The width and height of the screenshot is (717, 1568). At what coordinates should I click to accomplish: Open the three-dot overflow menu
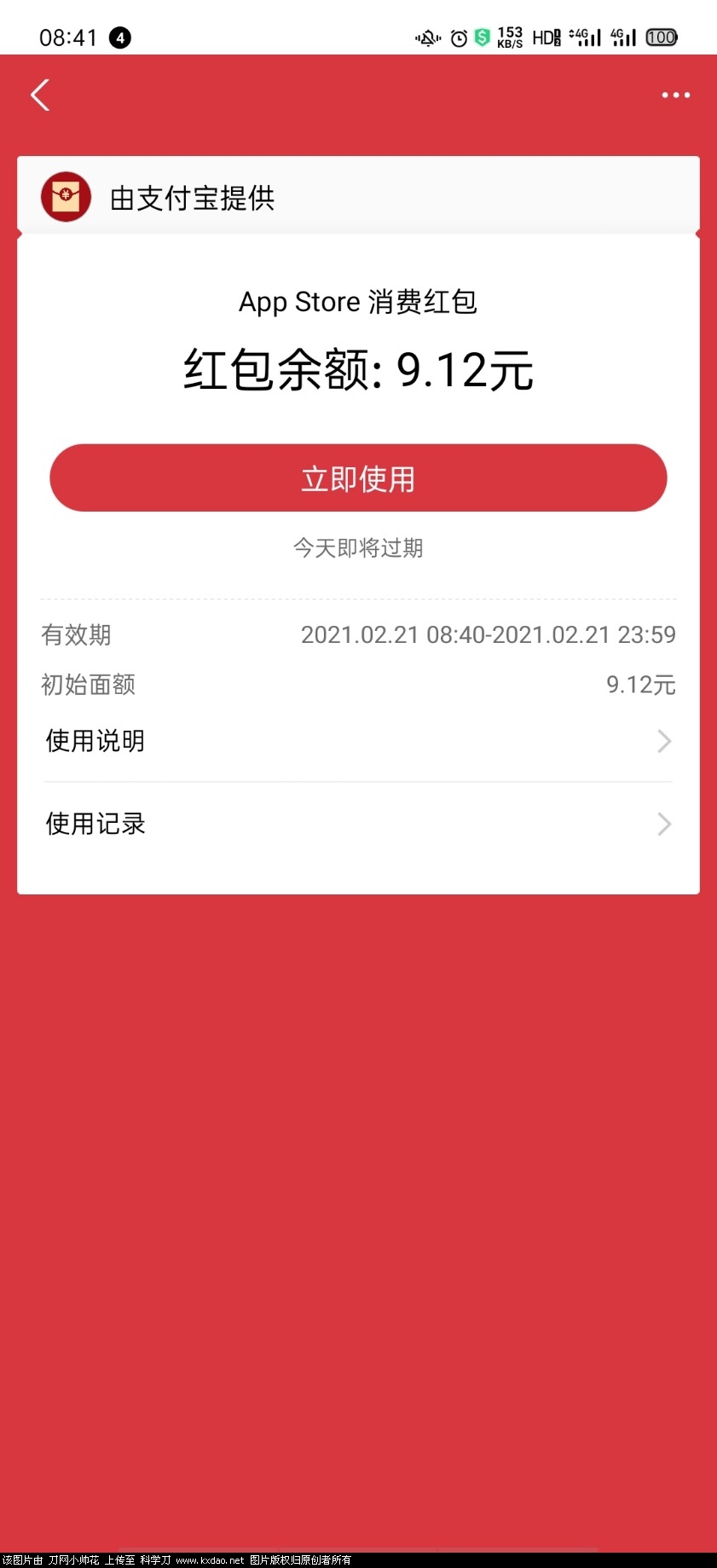pyautogui.click(x=675, y=95)
